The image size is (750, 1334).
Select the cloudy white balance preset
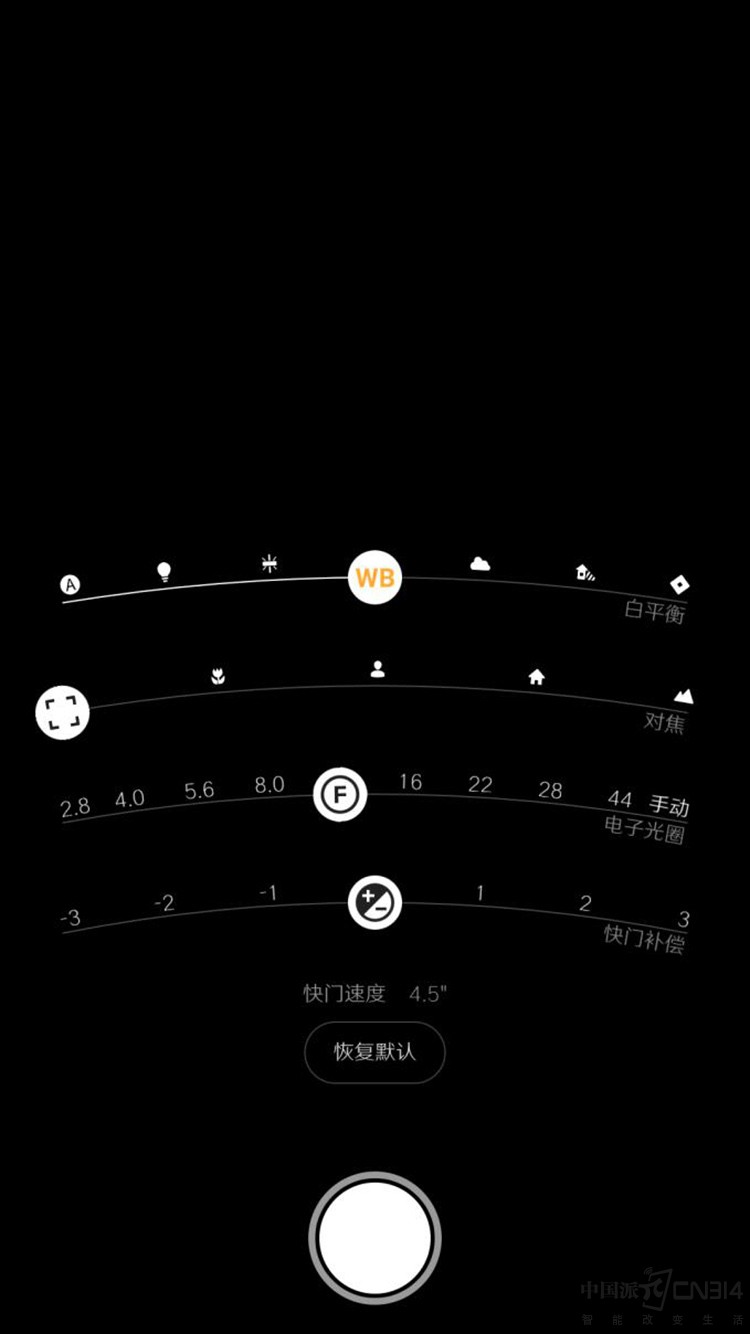coord(480,564)
